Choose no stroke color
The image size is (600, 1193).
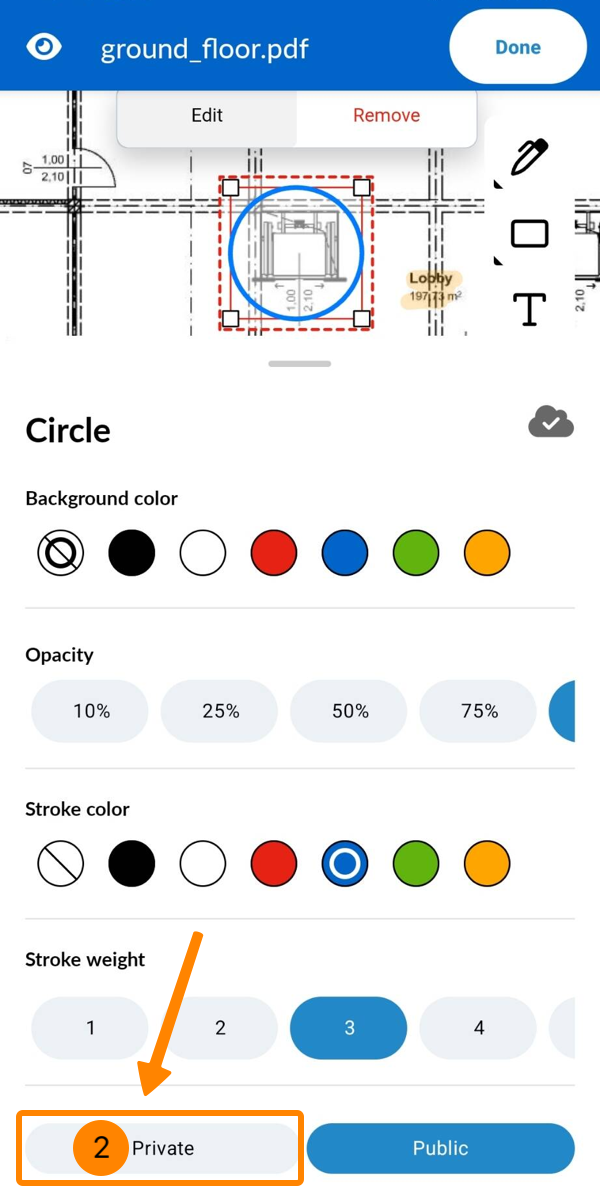point(61,863)
